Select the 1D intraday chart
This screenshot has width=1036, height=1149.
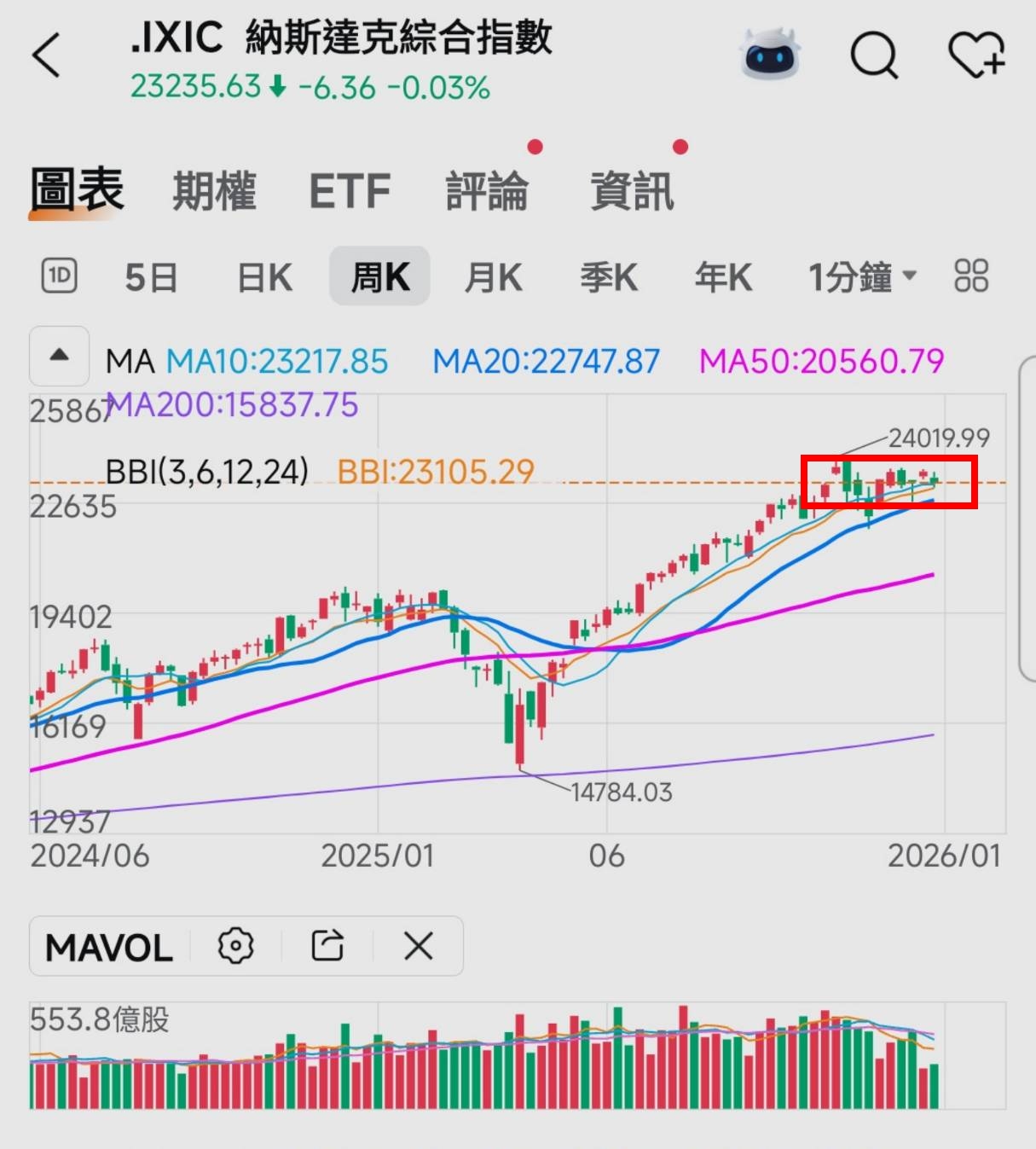(x=59, y=276)
